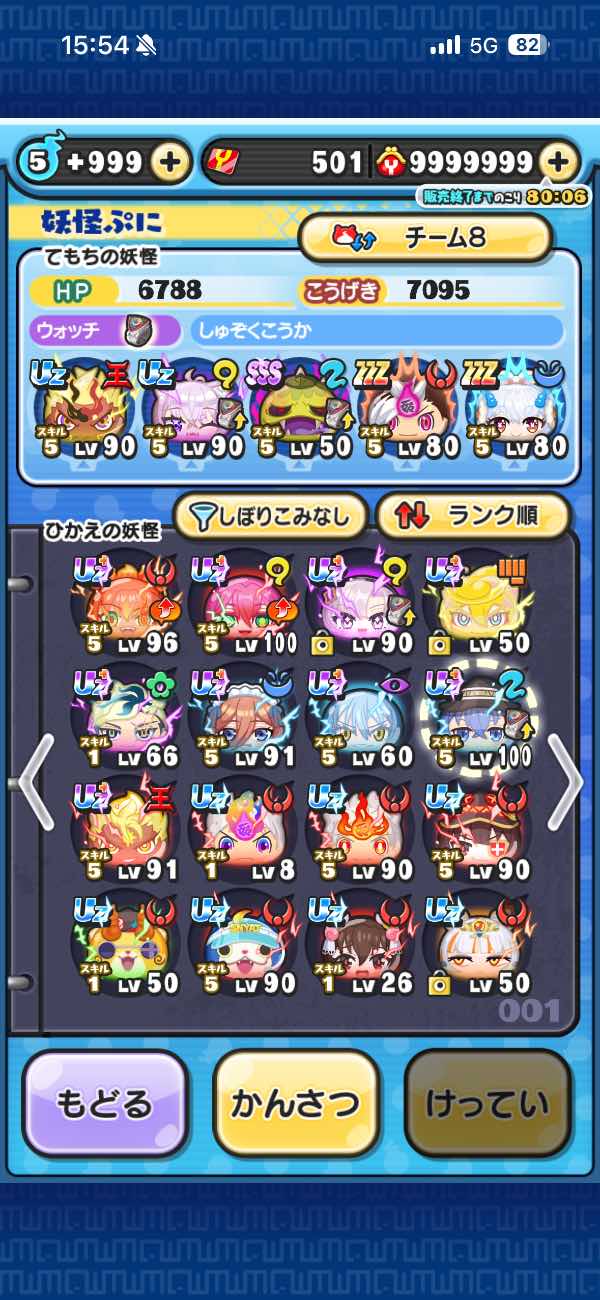Add more coins with plus beside 9999999
This screenshot has height=1300, width=600.
pyautogui.click(x=559, y=162)
